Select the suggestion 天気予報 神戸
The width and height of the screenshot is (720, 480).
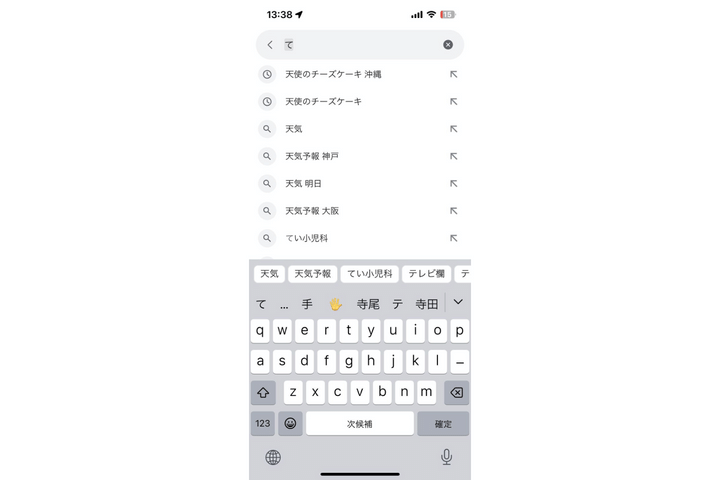(312, 156)
